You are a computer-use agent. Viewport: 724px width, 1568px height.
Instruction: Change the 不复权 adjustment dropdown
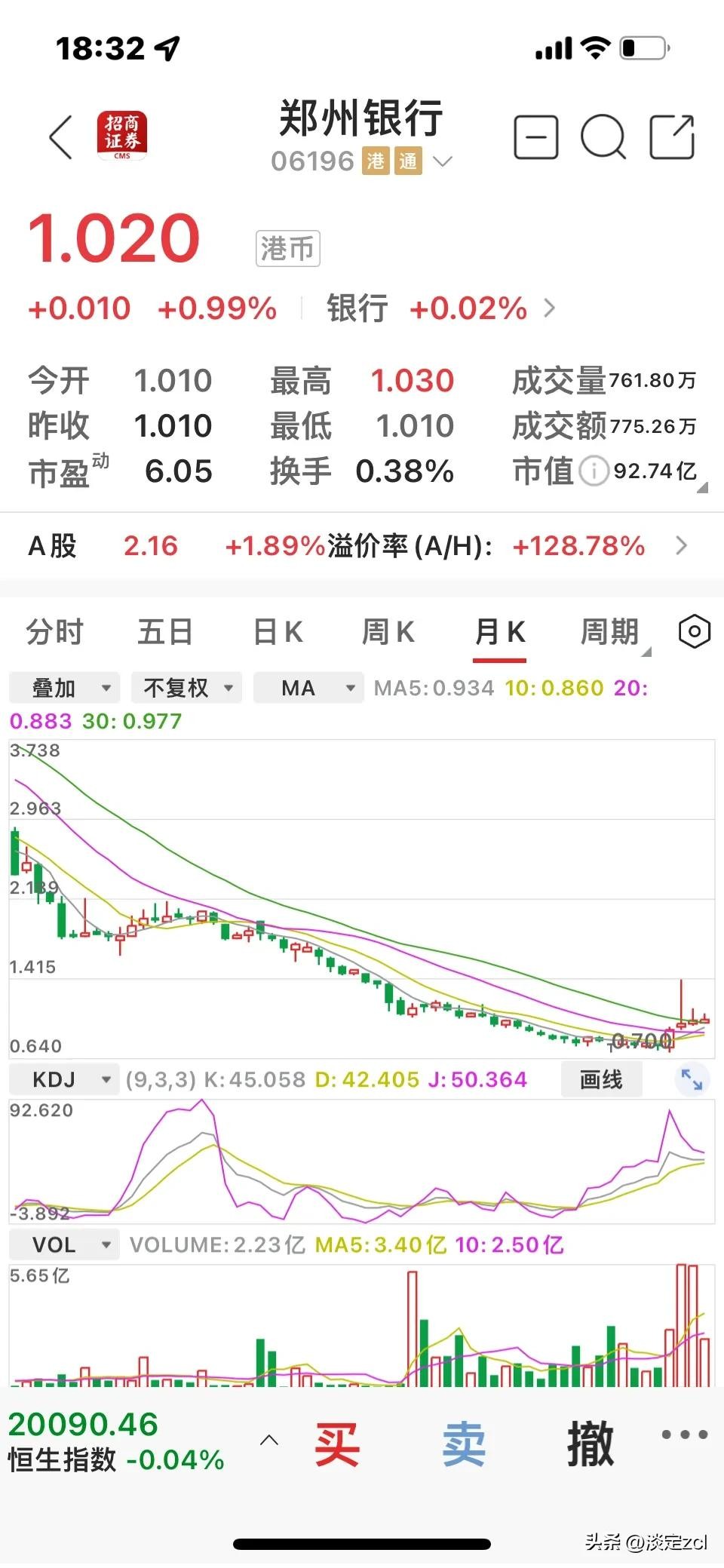coord(186,688)
